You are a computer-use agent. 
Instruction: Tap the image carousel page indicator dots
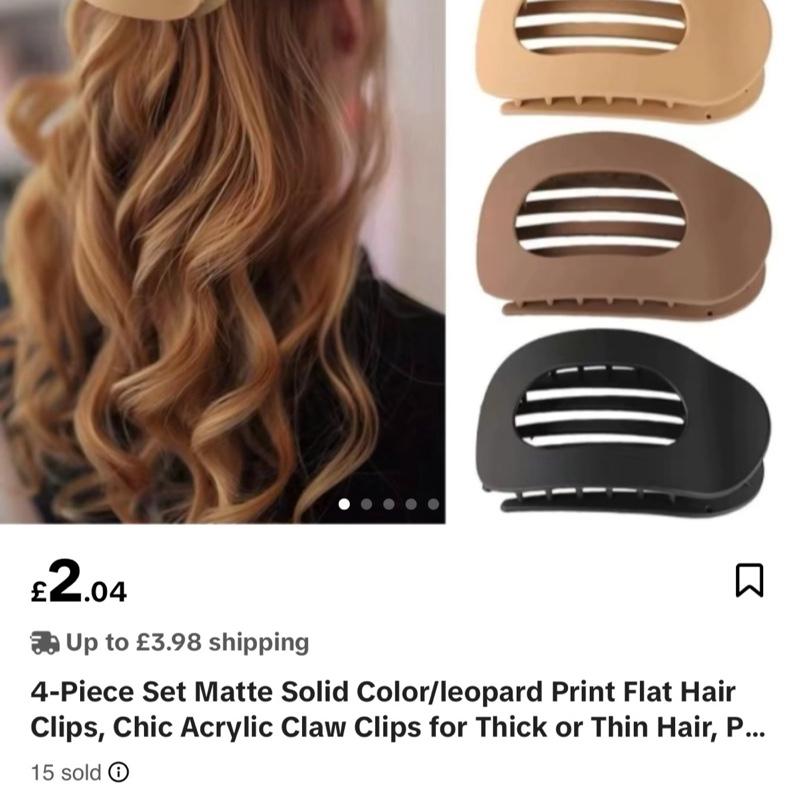click(x=388, y=504)
